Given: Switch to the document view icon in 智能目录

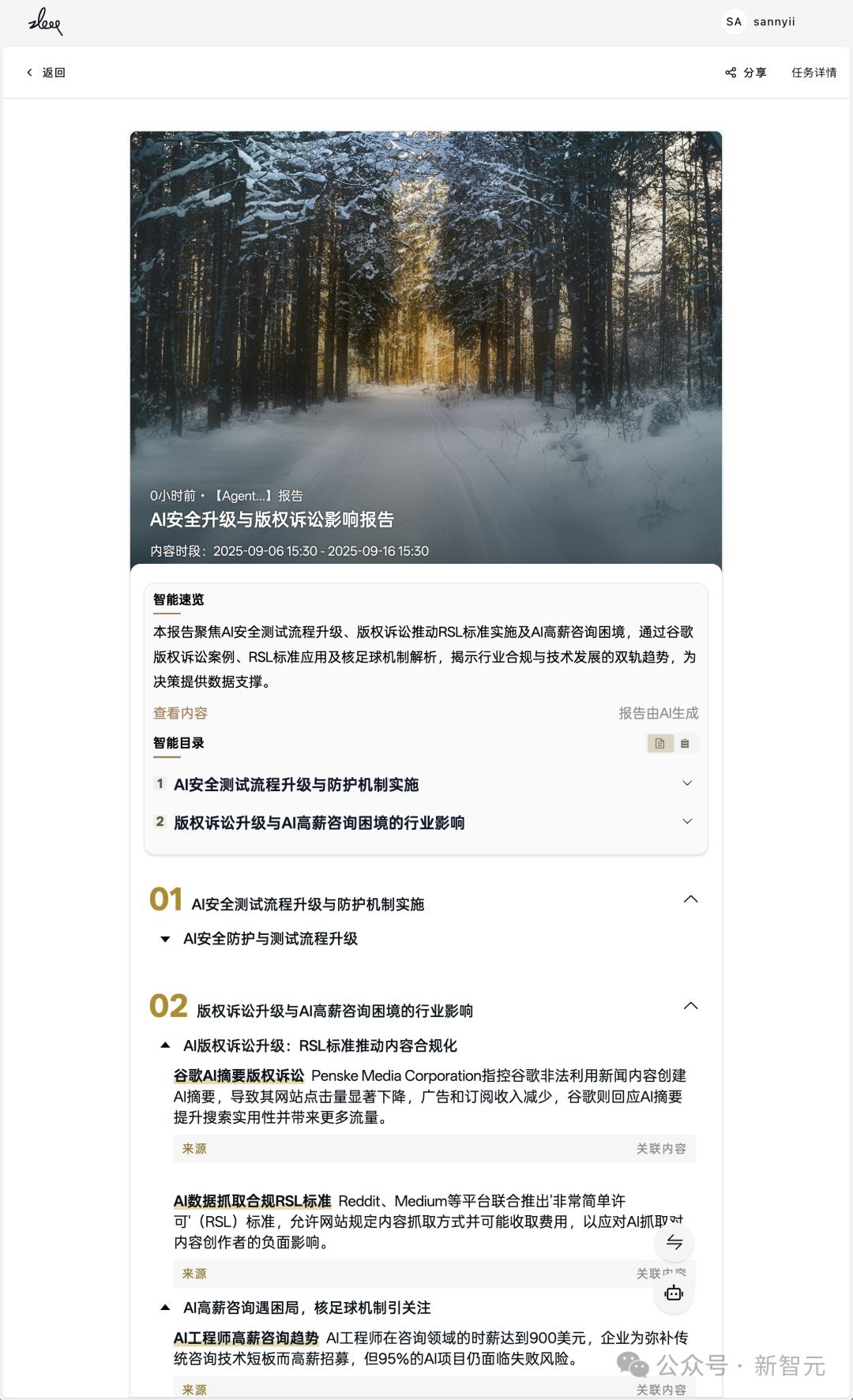Looking at the screenshot, I should pyautogui.click(x=659, y=743).
